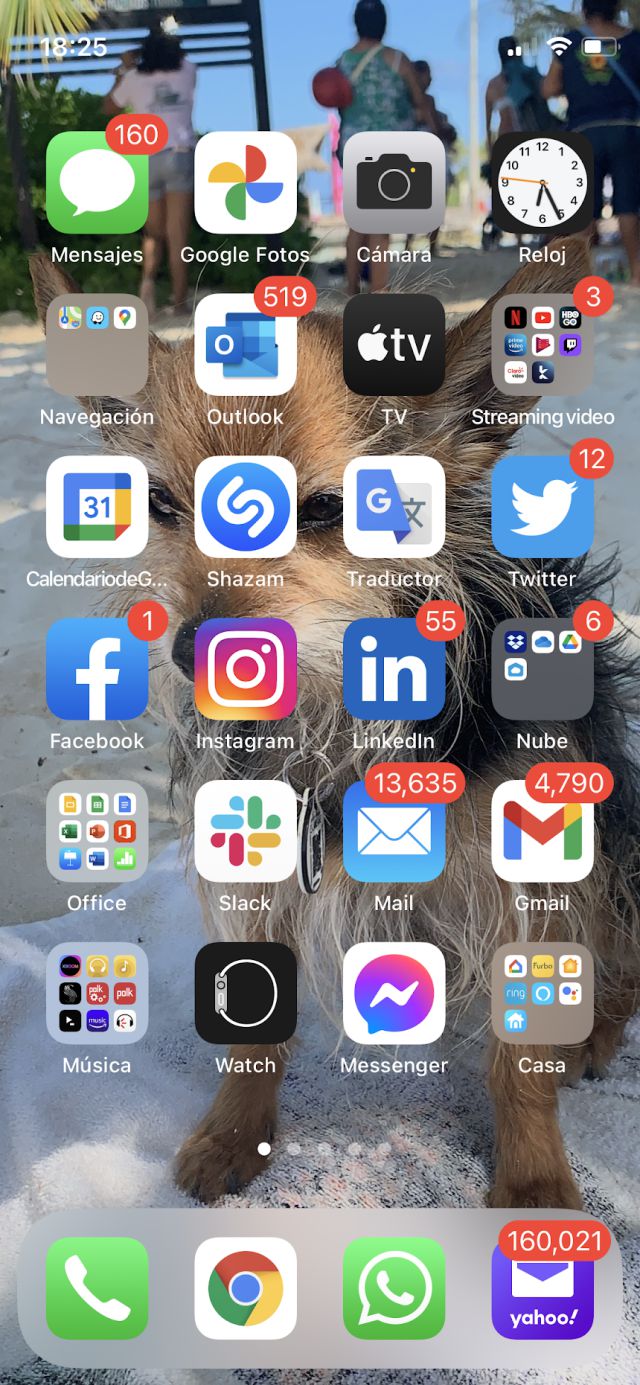This screenshot has width=640, height=1385.
Task: Launch Instagram
Action: (x=245, y=669)
